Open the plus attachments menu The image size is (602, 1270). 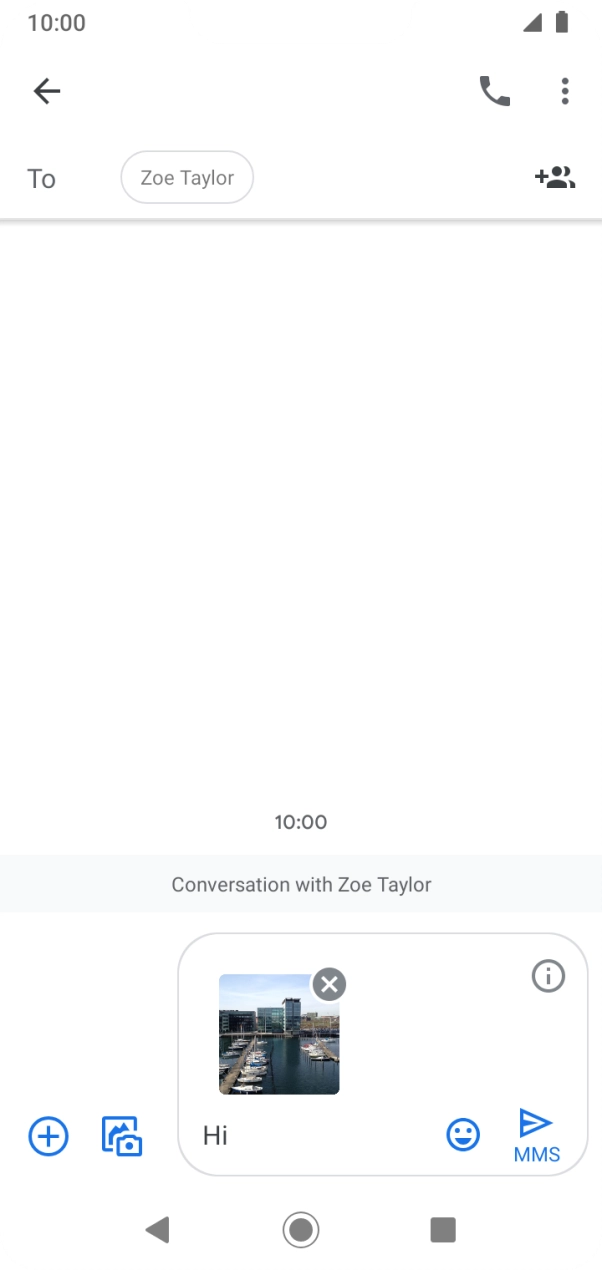pos(48,1137)
